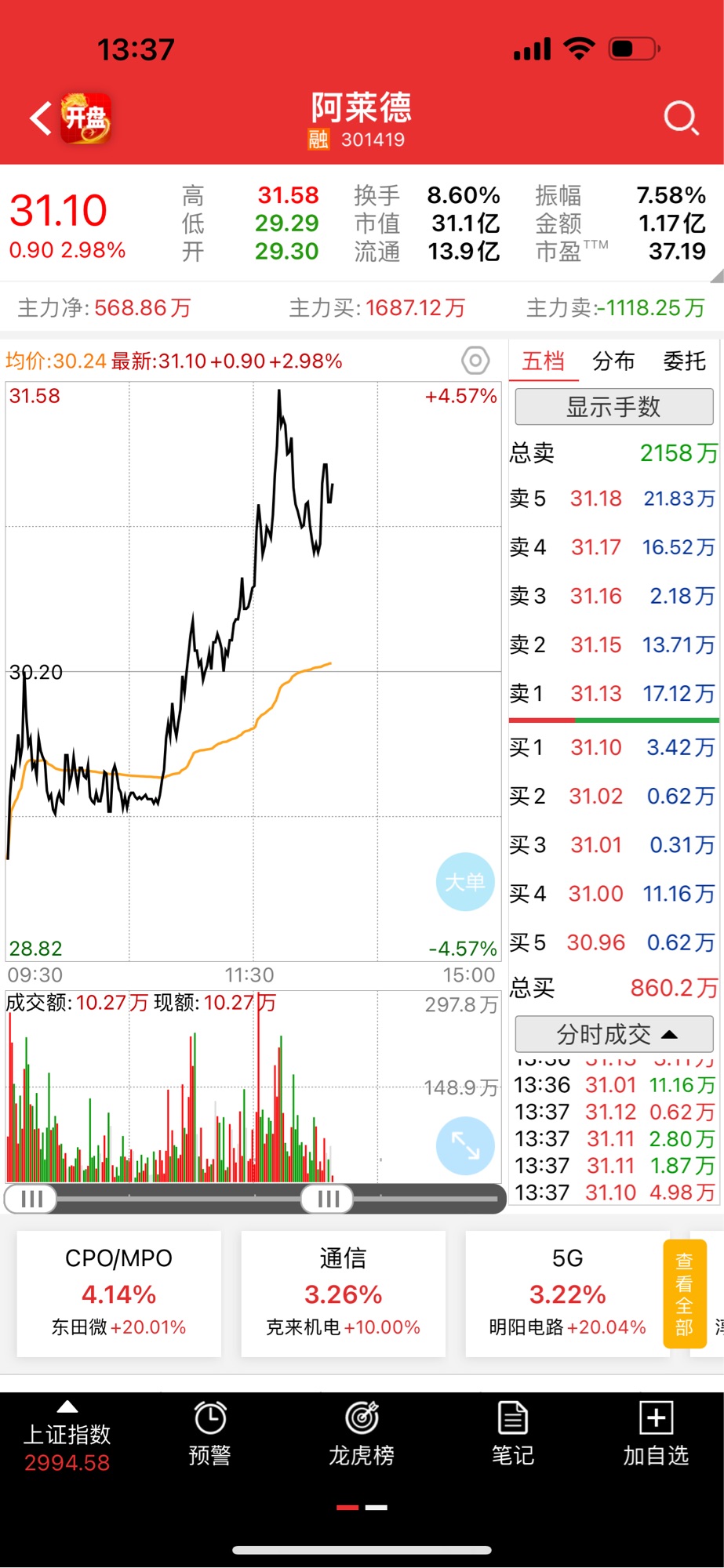
Task: Go back using the arrow
Action: 41,118
